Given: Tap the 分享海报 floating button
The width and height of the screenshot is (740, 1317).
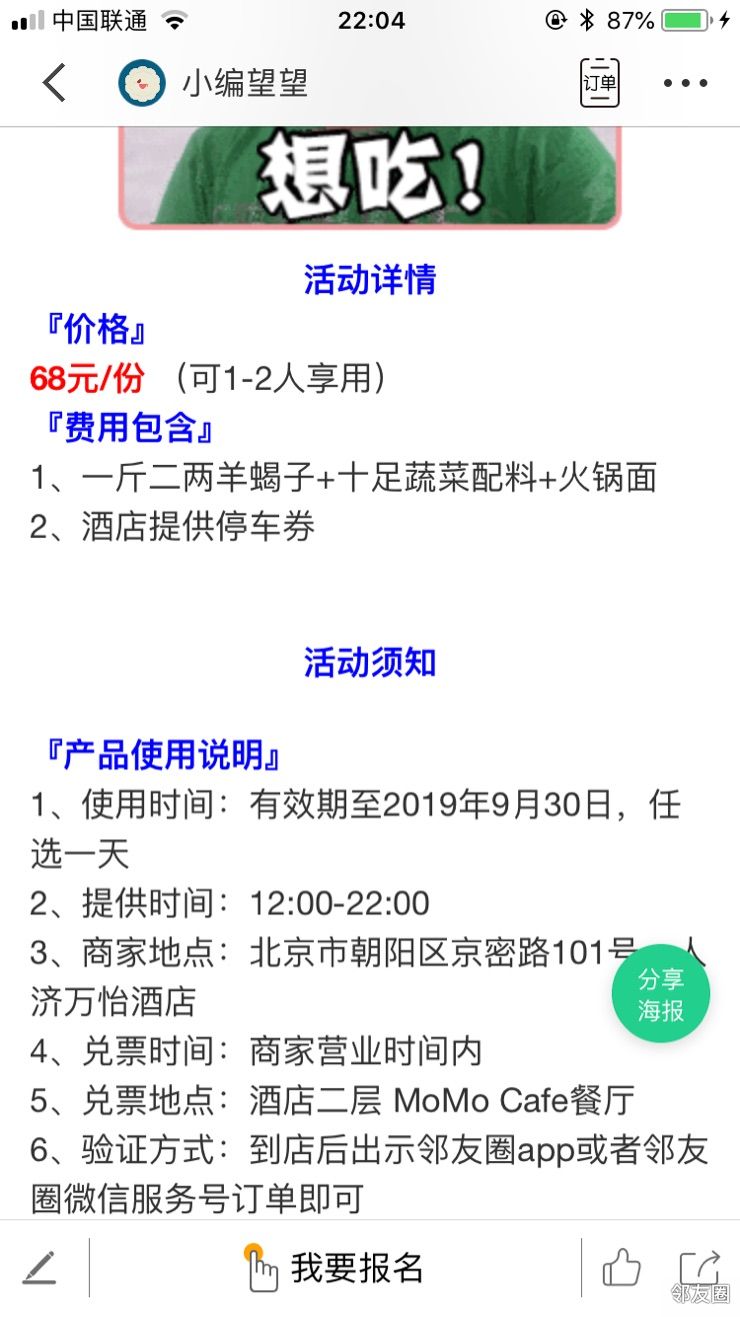Looking at the screenshot, I should [x=661, y=994].
